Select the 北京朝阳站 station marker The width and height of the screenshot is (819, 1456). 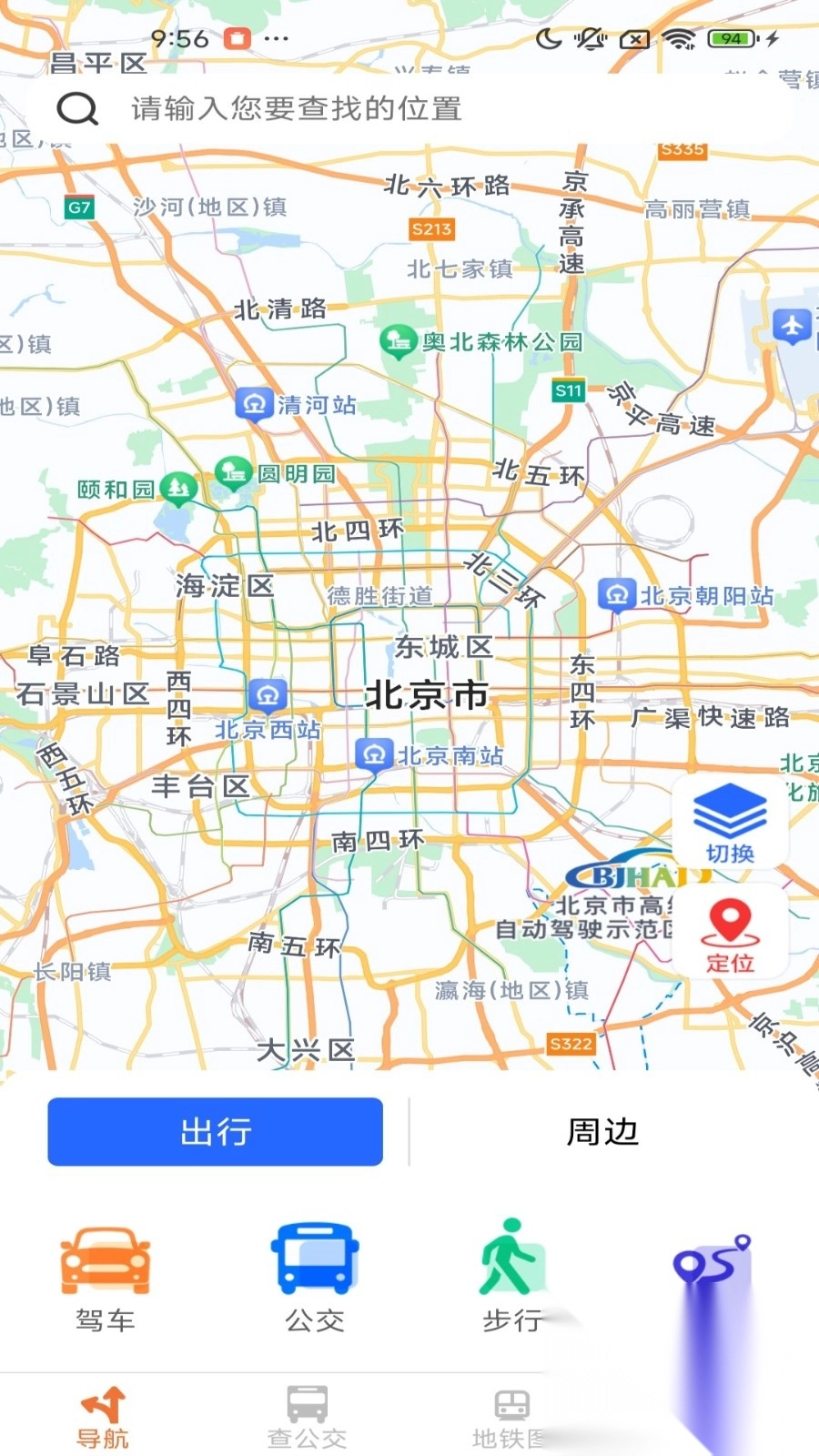(618, 594)
